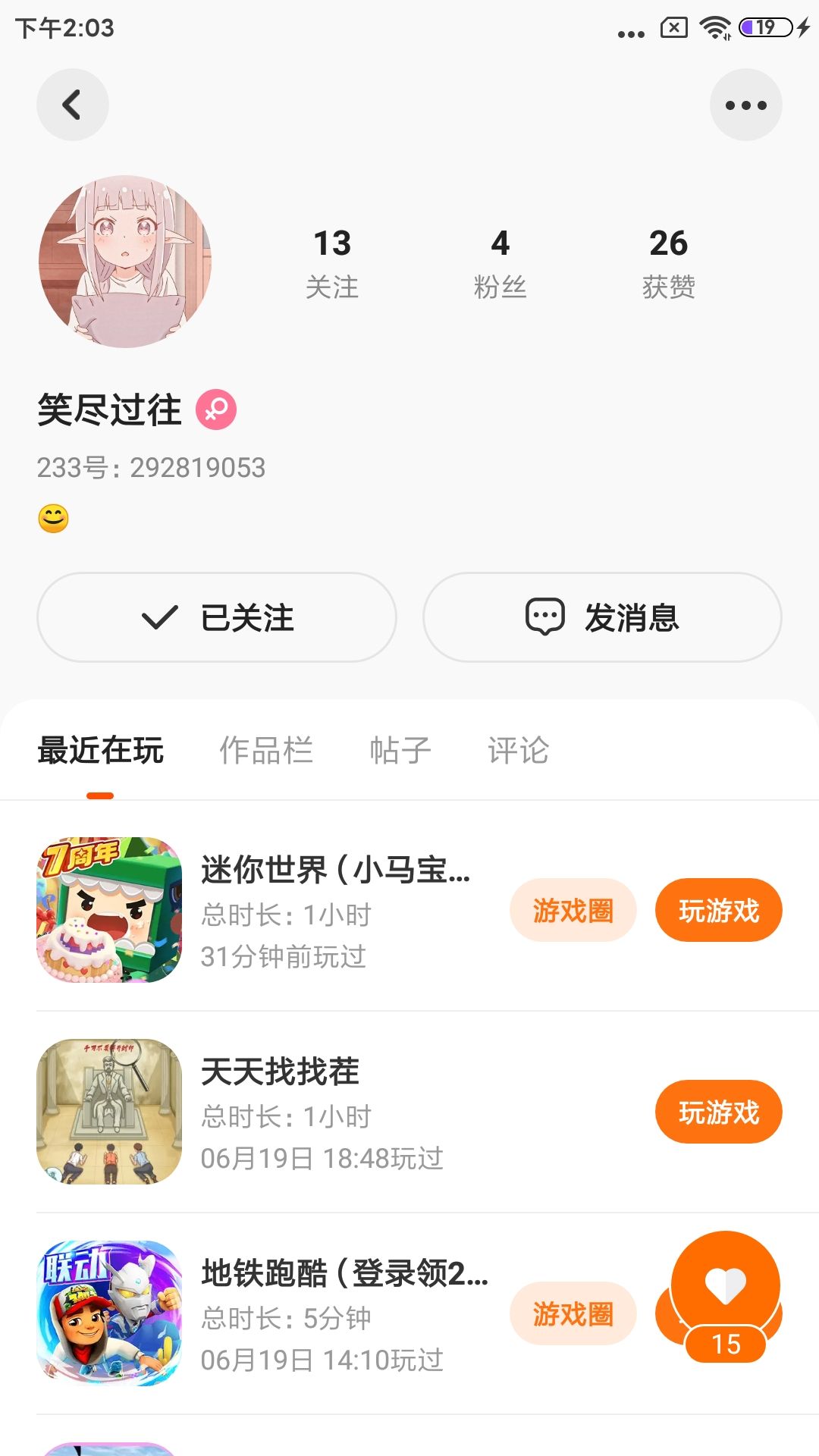Viewport: 819px width, 1456px height.
Task: Play 迷你世界 with 玩游戏 button
Action: pyautogui.click(x=718, y=910)
